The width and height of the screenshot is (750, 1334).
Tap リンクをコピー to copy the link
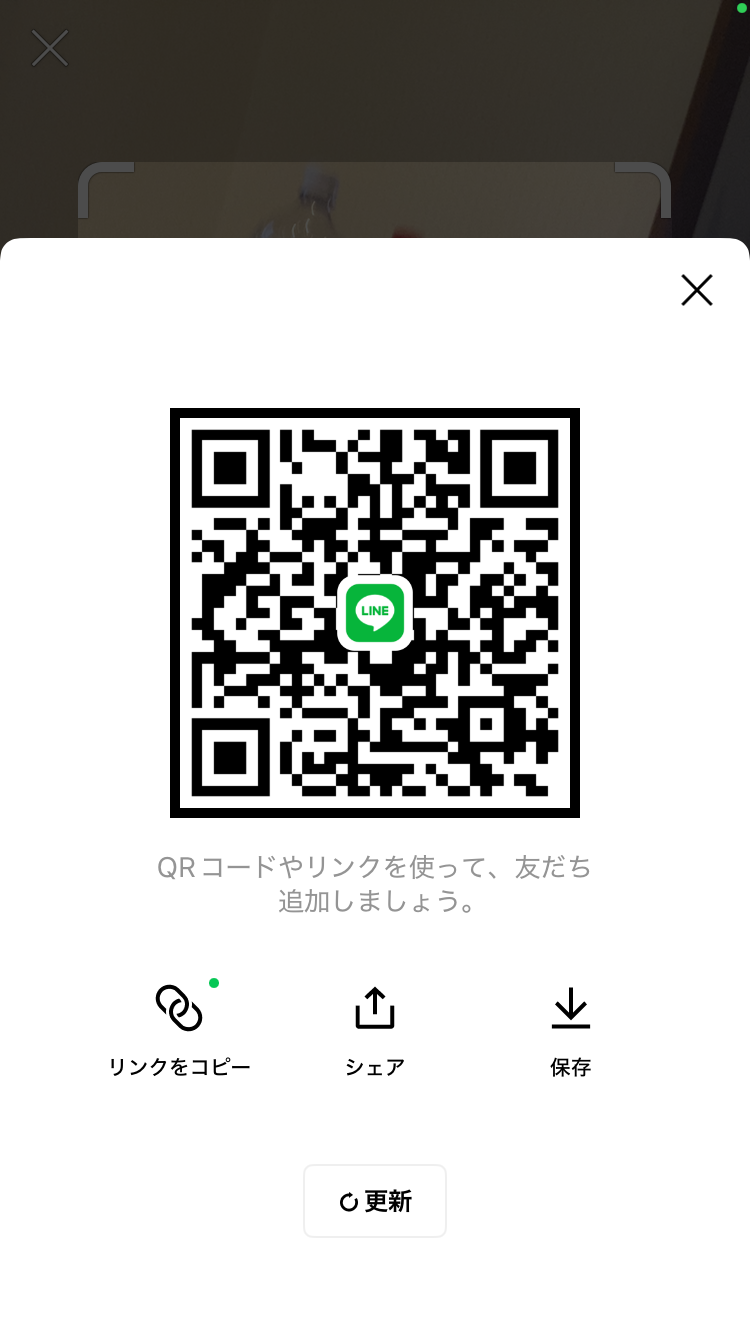179,1030
